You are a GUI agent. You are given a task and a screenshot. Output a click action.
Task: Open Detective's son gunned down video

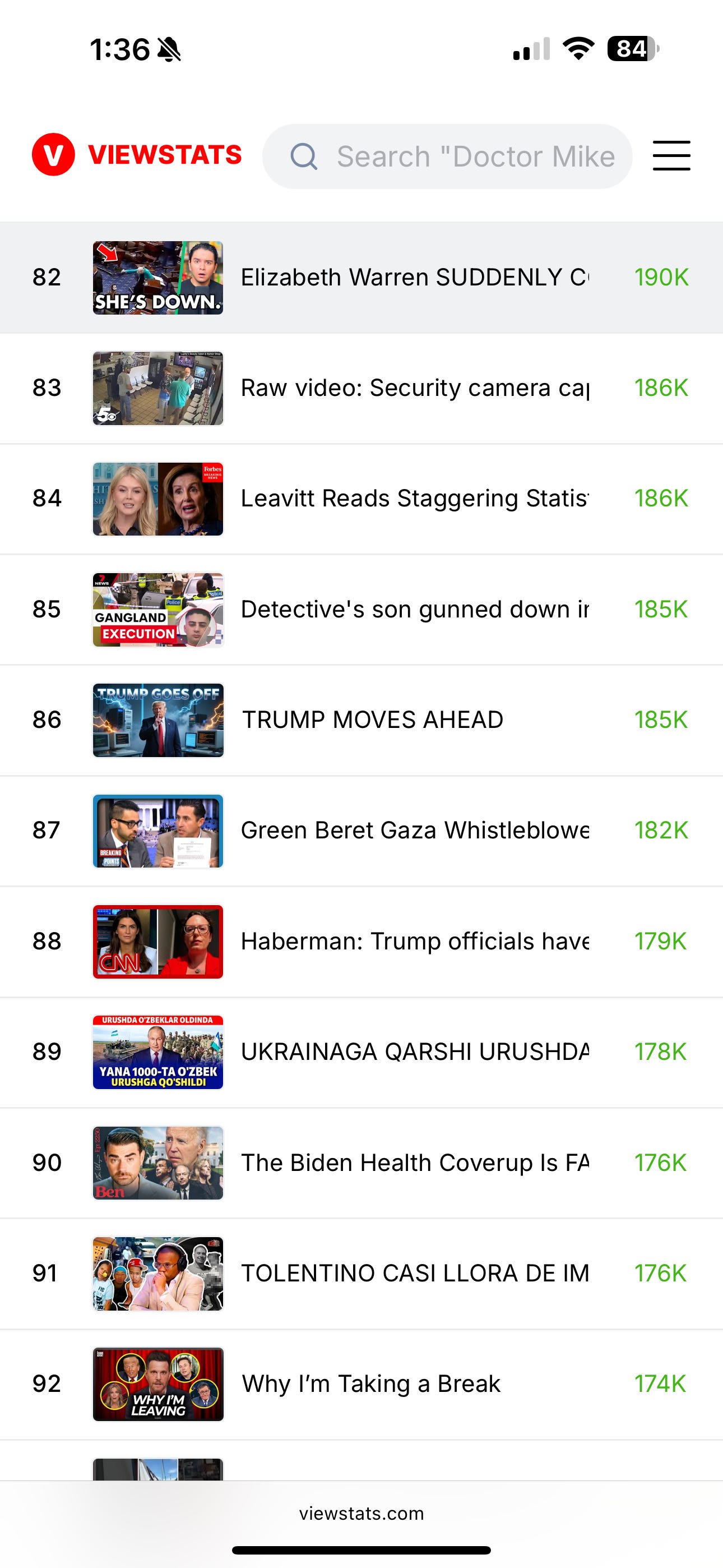[x=414, y=609]
